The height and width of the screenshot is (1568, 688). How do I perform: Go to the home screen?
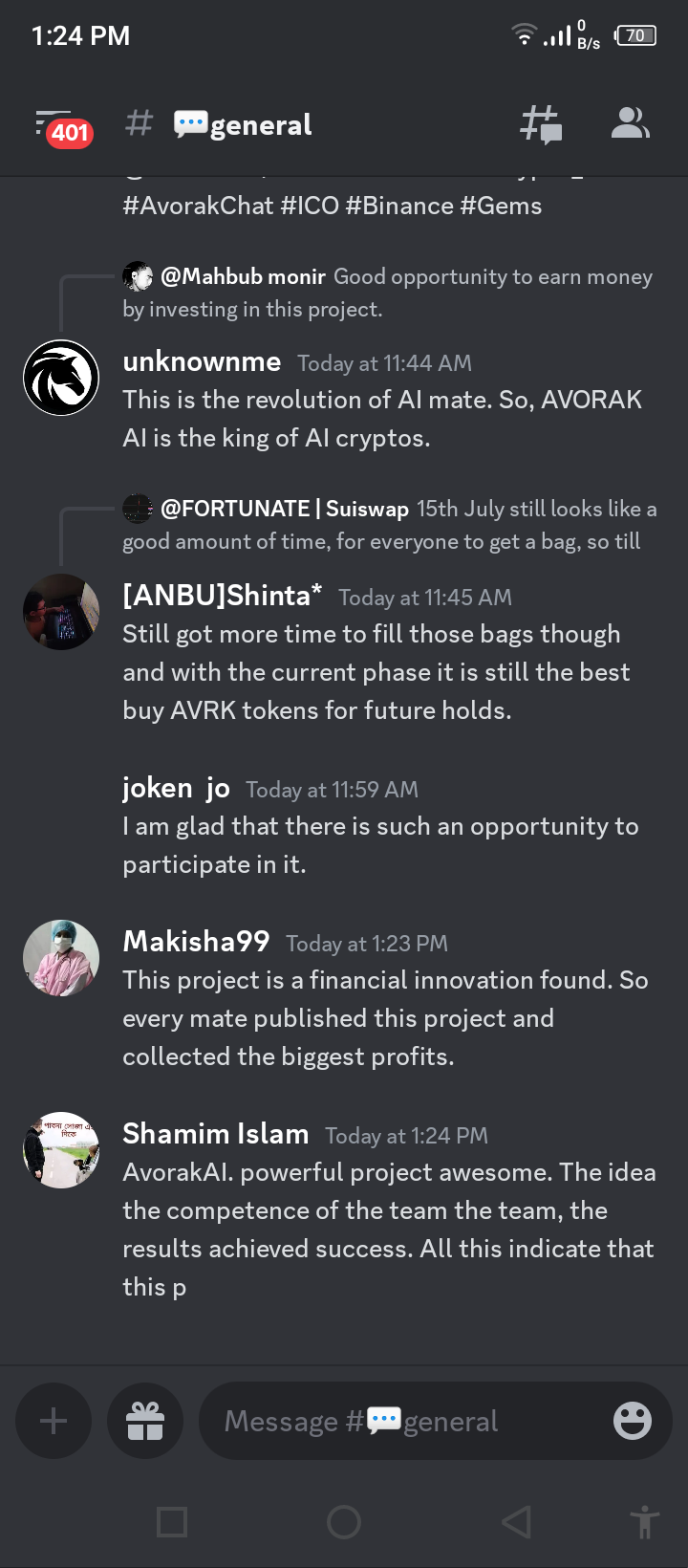pyautogui.click(x=344, y=1521)
